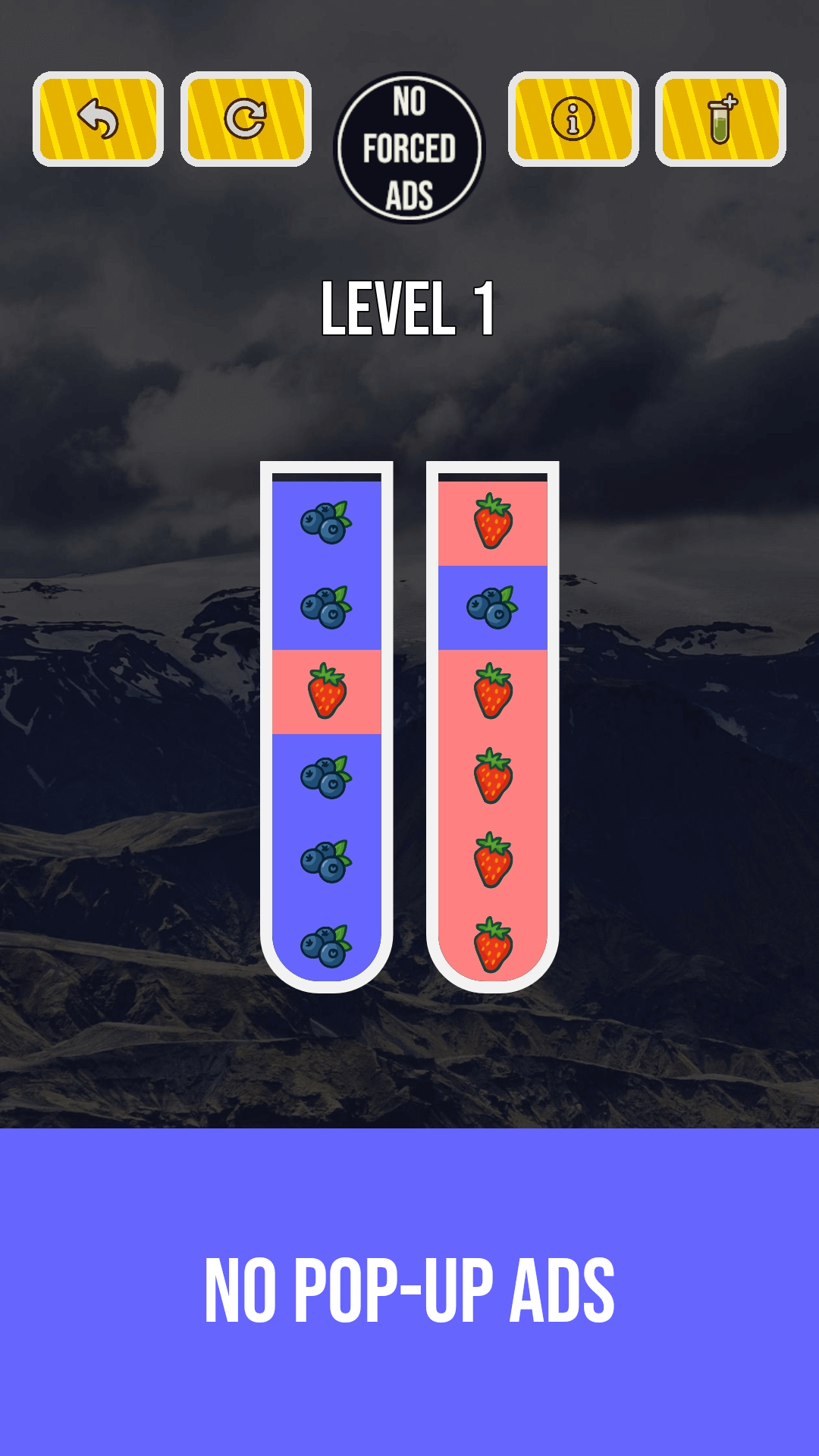Add an extra test tube
The width and height of the screenshot is (819, 1456).
click(x=720, y=119)
